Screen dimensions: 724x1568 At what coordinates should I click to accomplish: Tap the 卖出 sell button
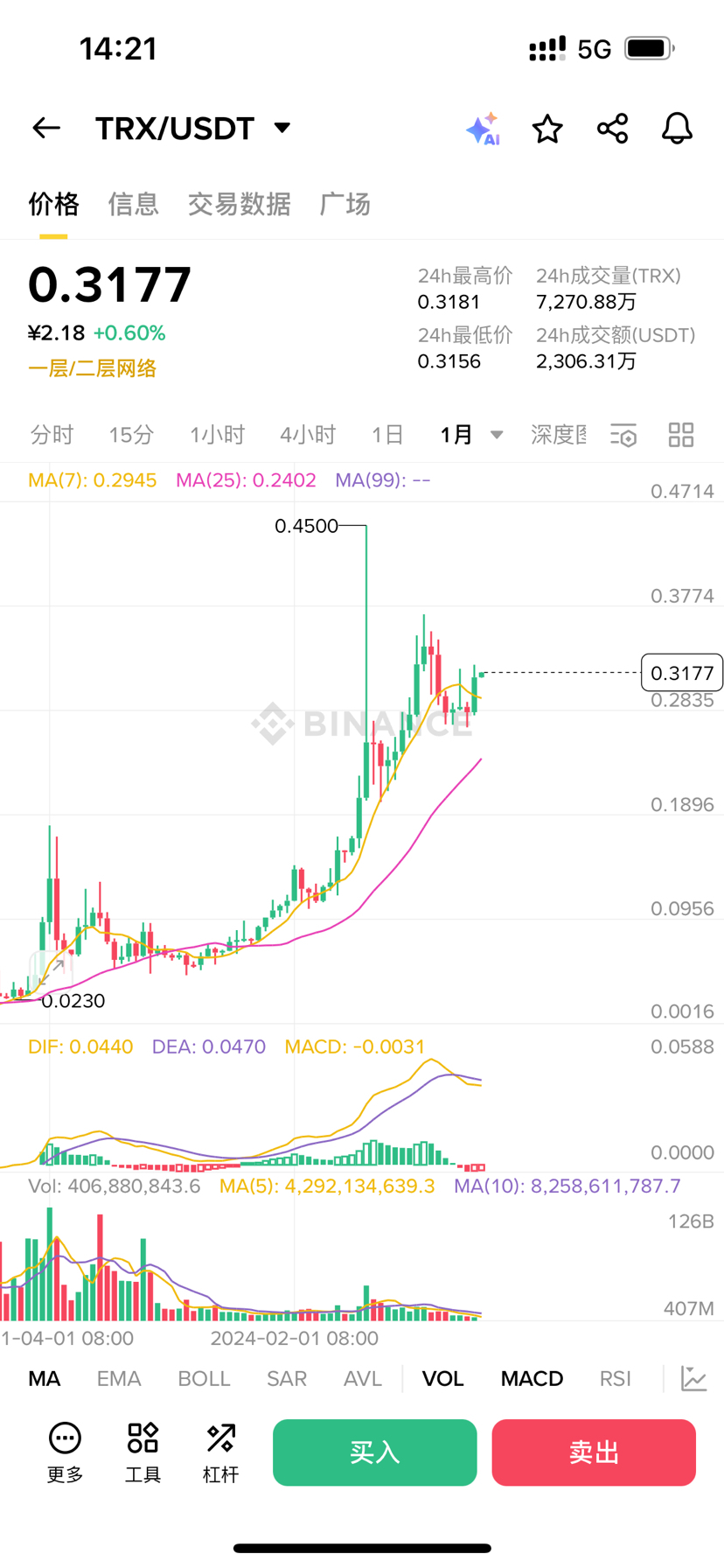click(x=594, y=1452)
